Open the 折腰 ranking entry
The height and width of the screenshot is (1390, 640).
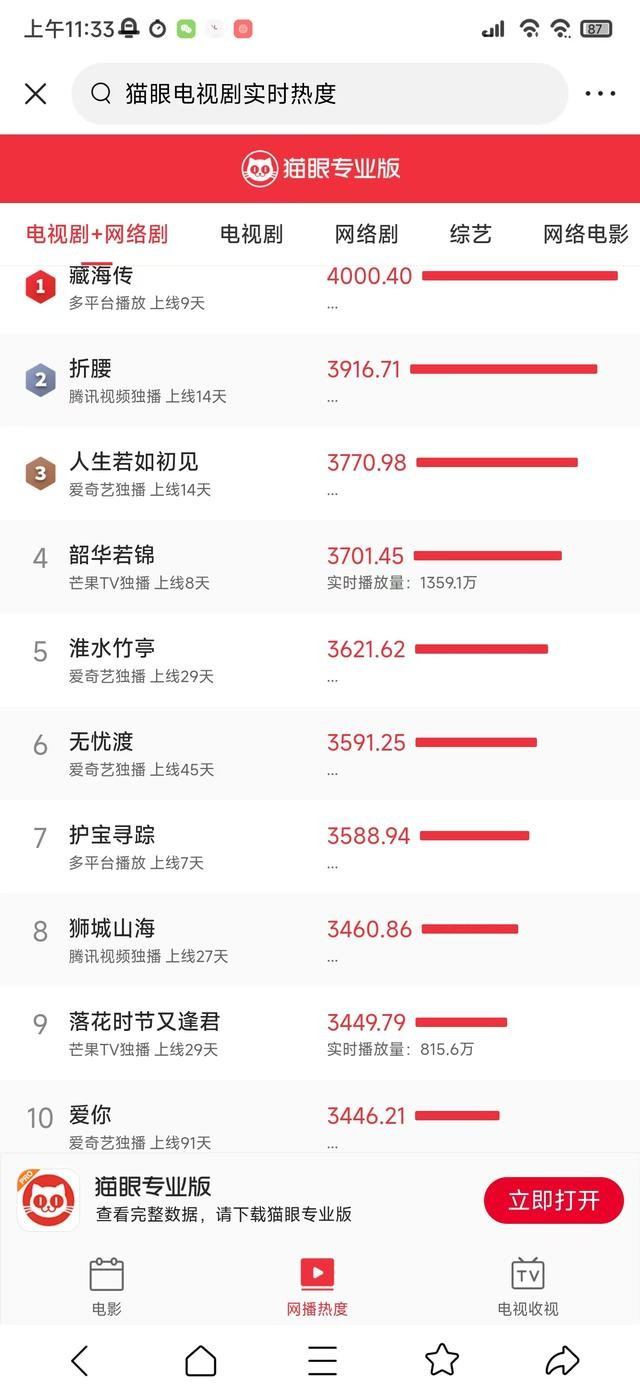click(x=320, y=381)
